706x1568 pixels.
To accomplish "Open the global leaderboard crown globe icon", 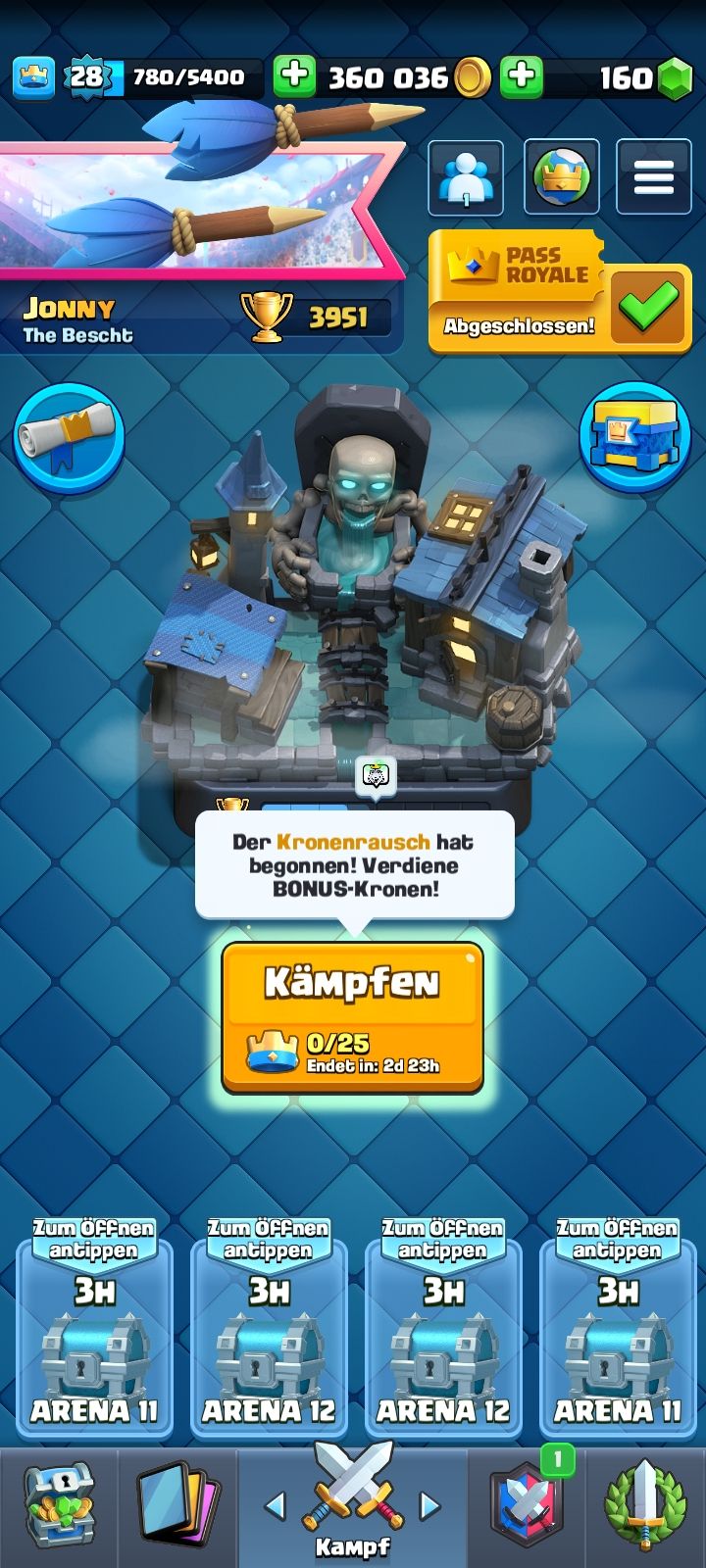I will point(561,177).
